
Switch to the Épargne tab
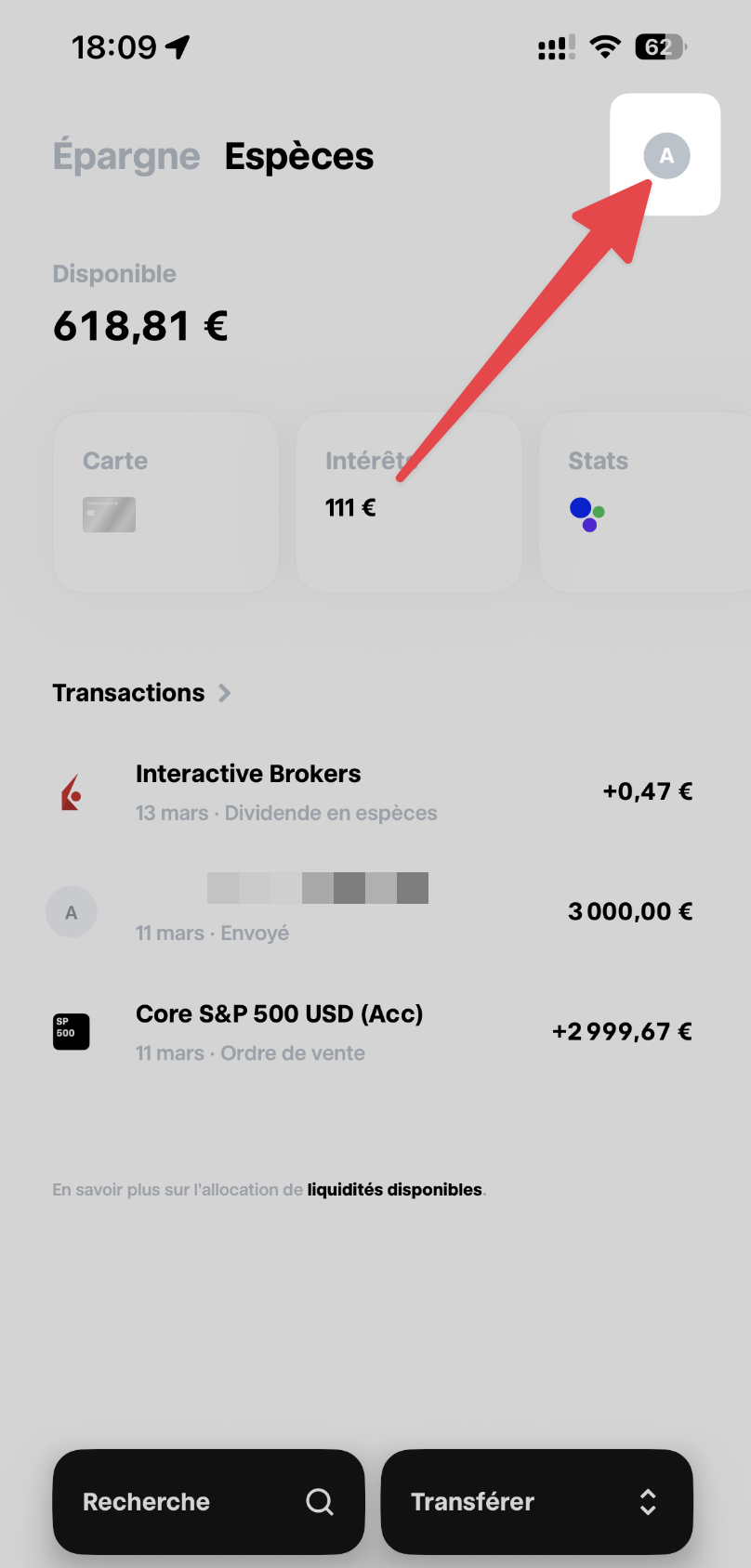click(x=126, y=156)
